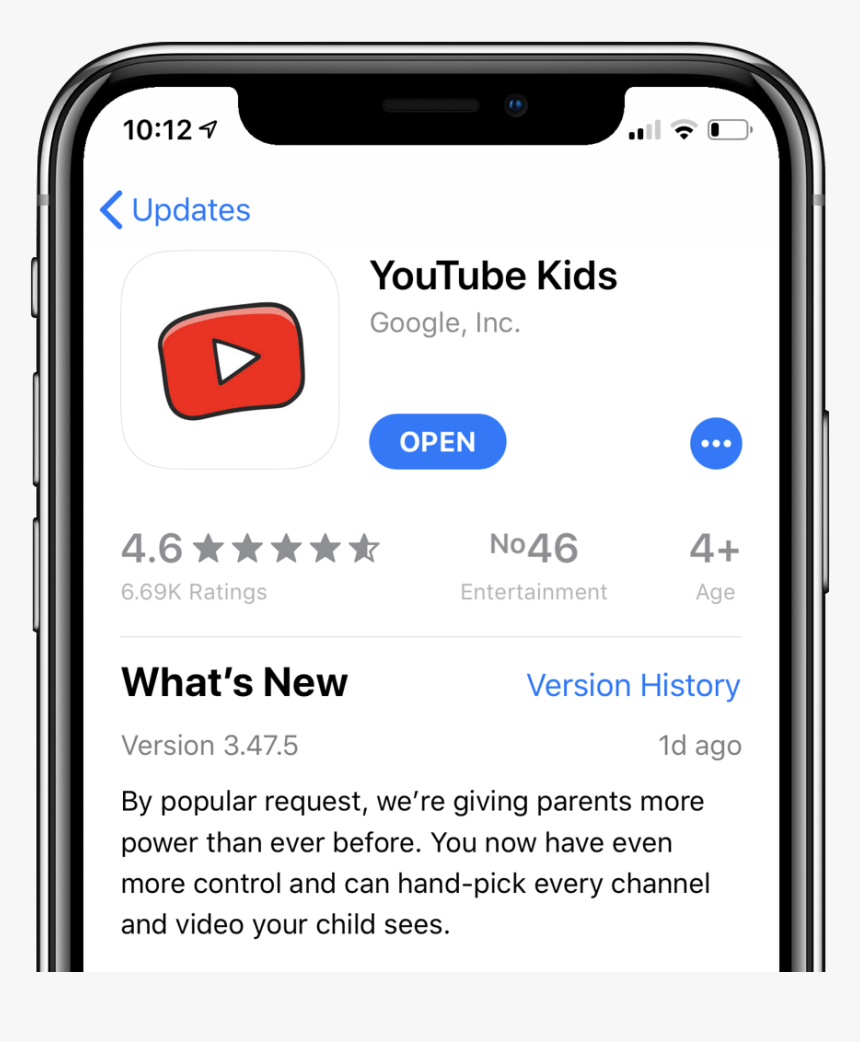Screen dimensions: 860x1042
Task: Open the more options ellipsis button
Action: 716,443
